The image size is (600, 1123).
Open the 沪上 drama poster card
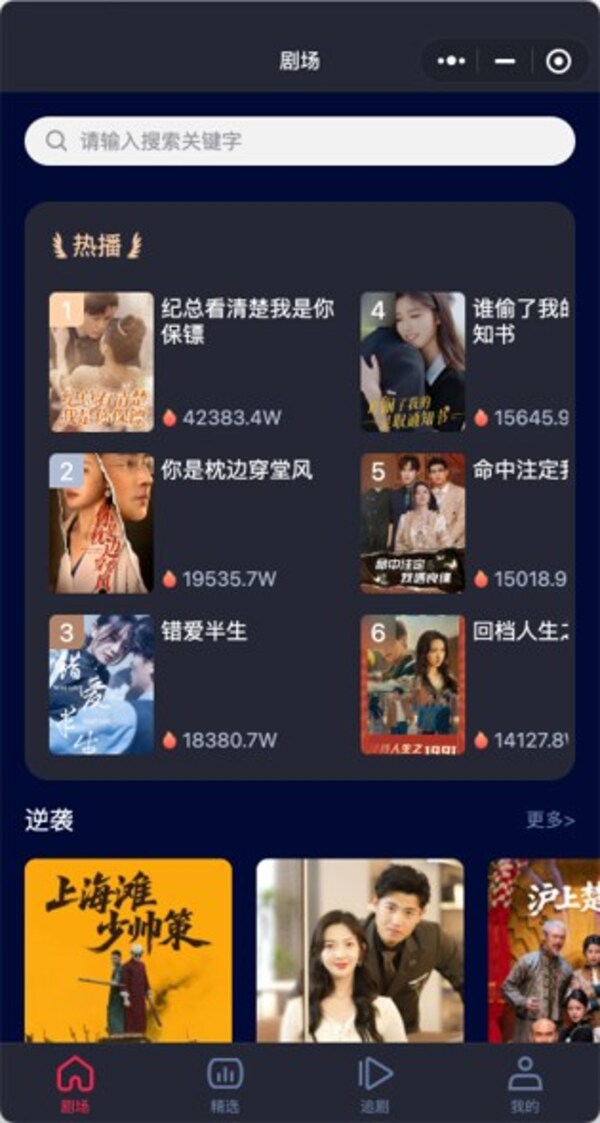[x=544, y=950]
